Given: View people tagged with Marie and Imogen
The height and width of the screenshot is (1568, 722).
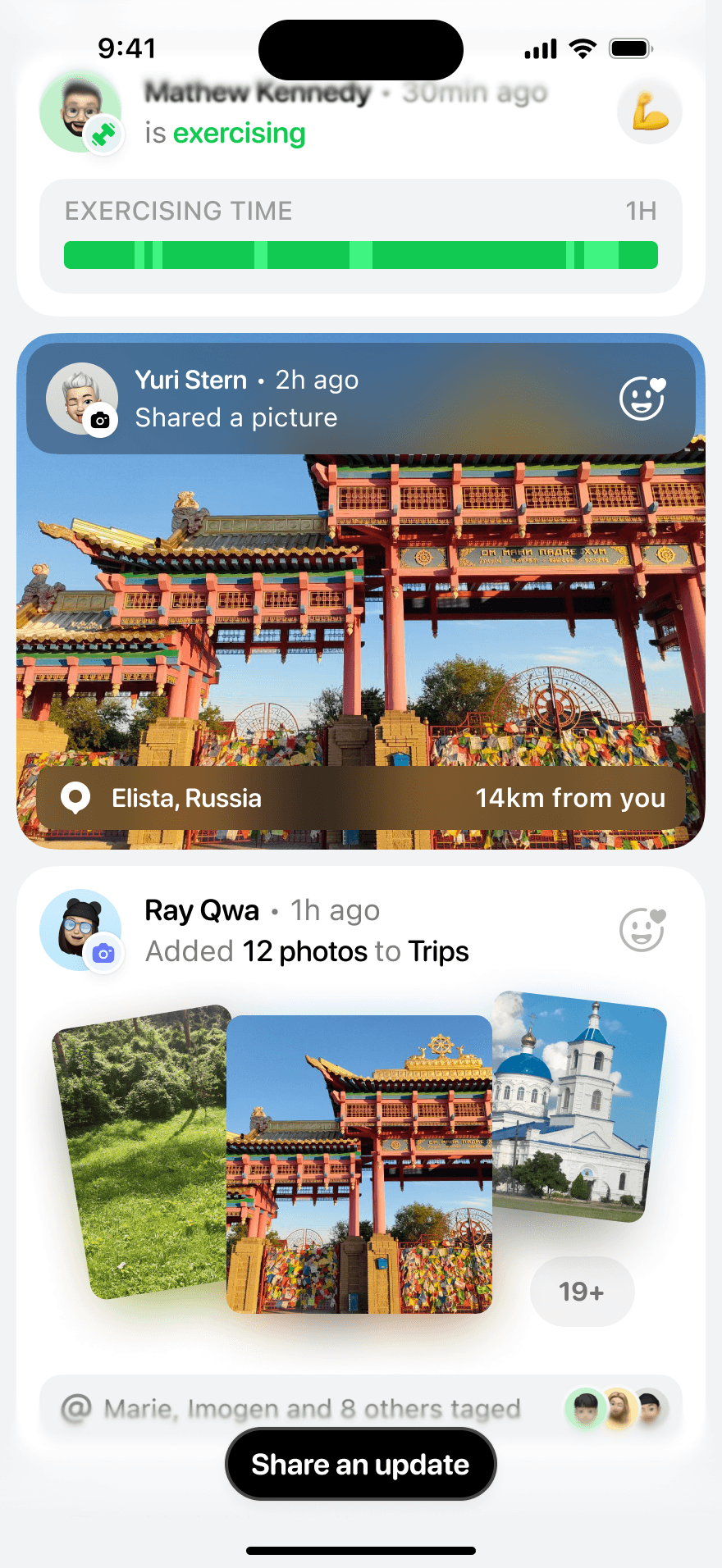Looking at the screenshot, I should point(312,1409).
